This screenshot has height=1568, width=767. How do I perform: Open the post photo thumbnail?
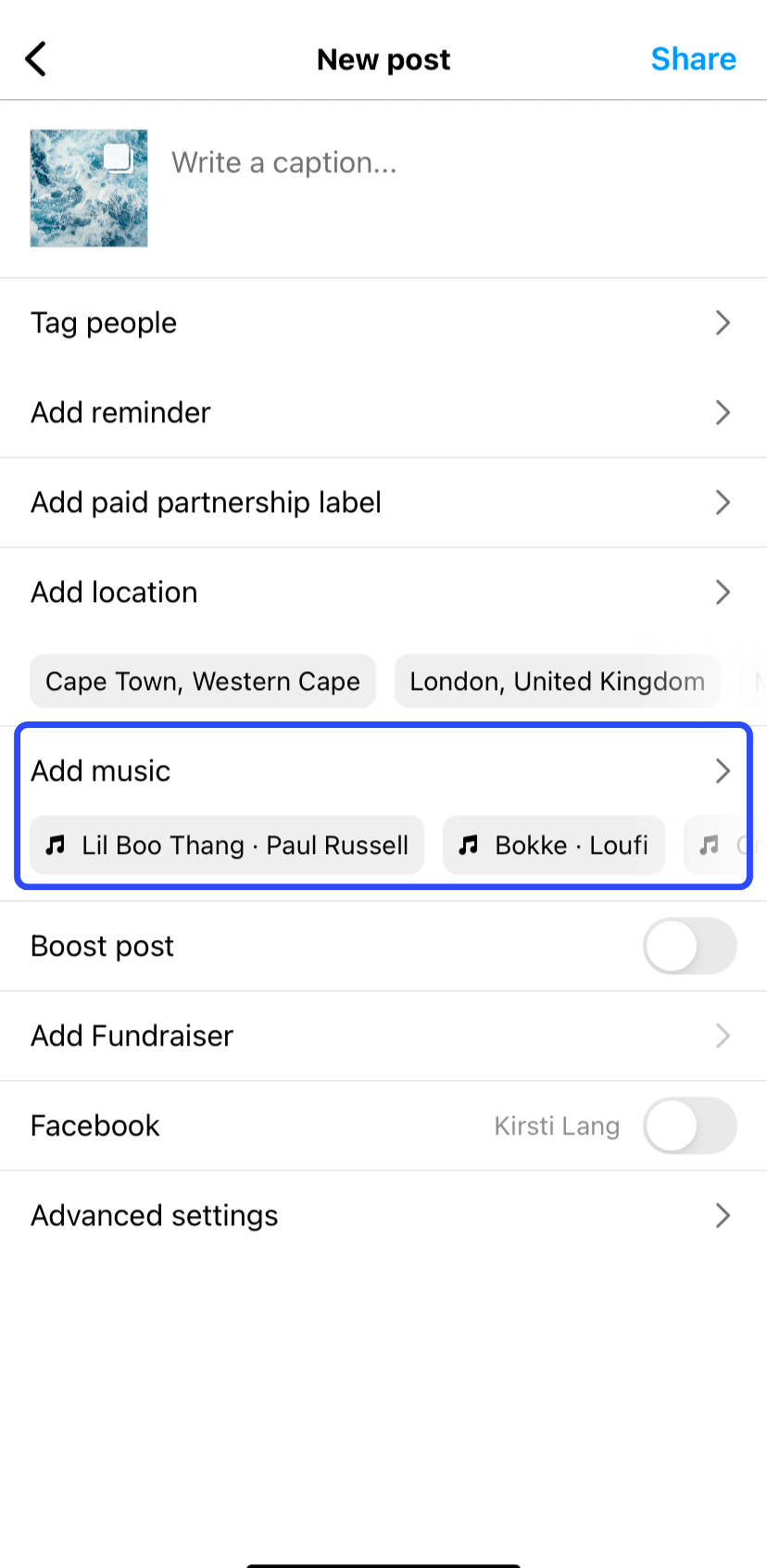coord(89,188)
